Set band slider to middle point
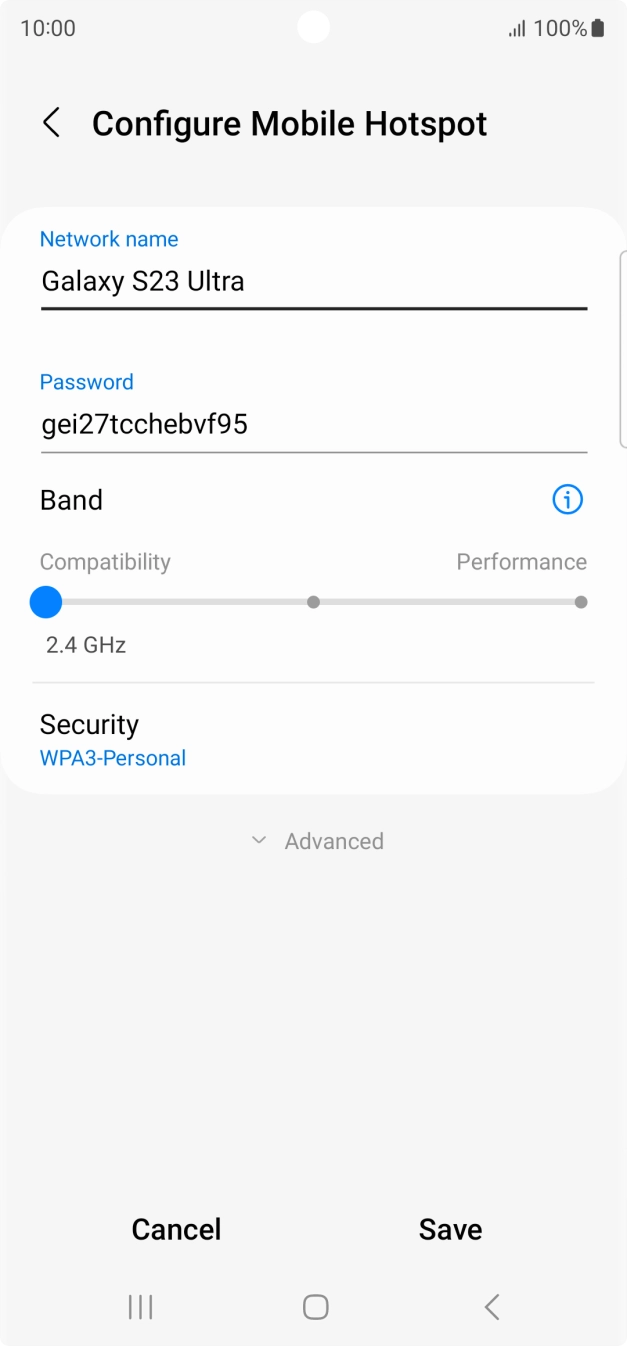 [313, 602]
